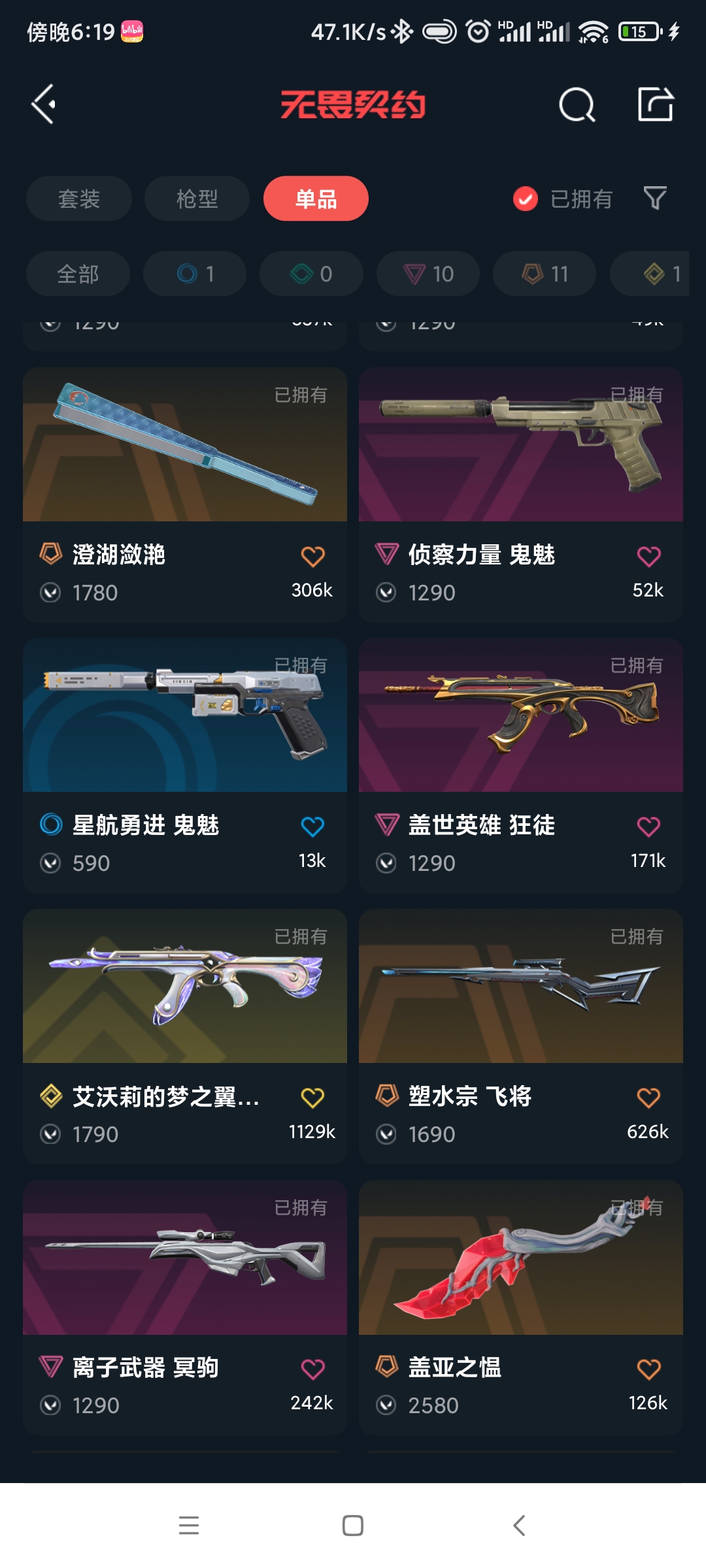This screenshot has height=1568, width=706.
Task: Open the 侦察力量 鬼魅 skin card
Action: 521,457
